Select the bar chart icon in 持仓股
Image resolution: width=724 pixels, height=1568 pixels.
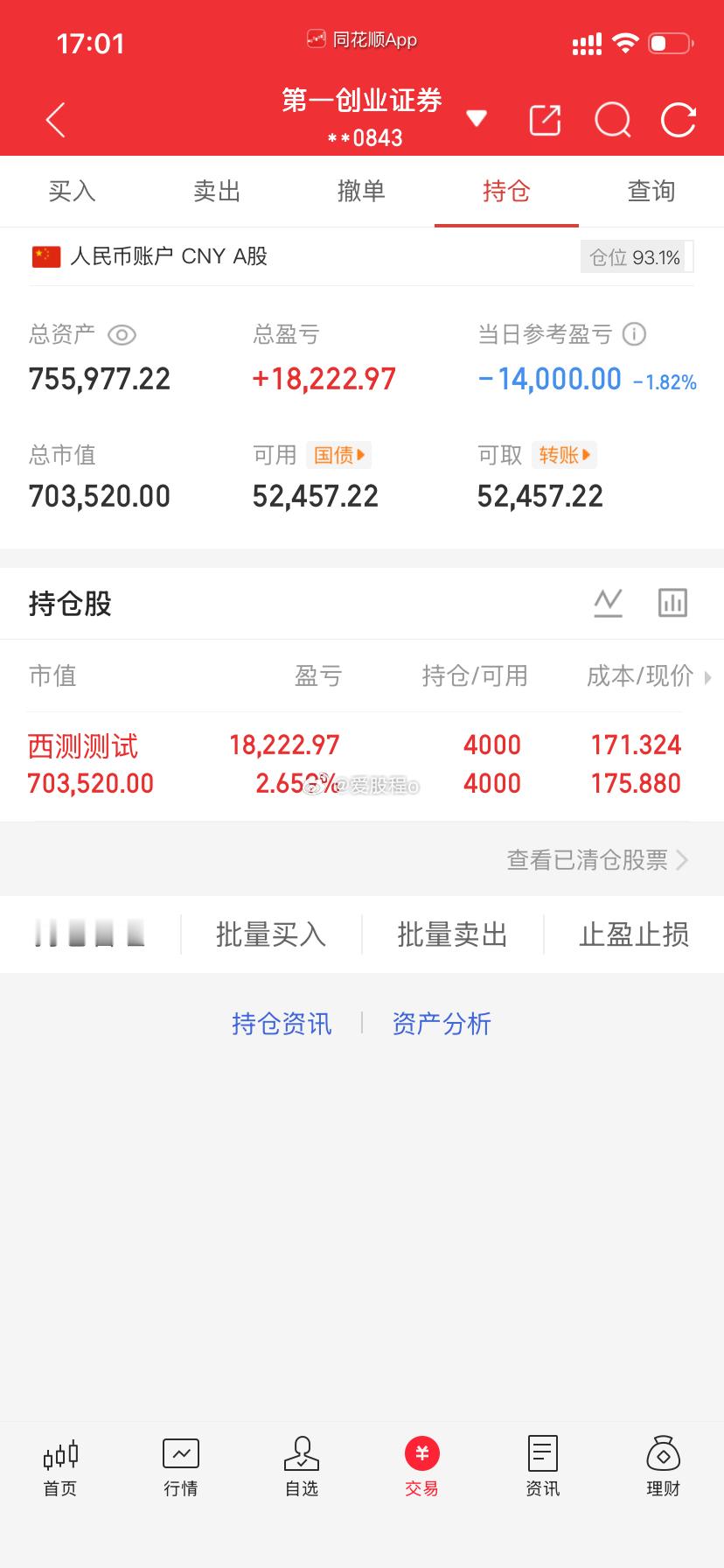(672, 602)
